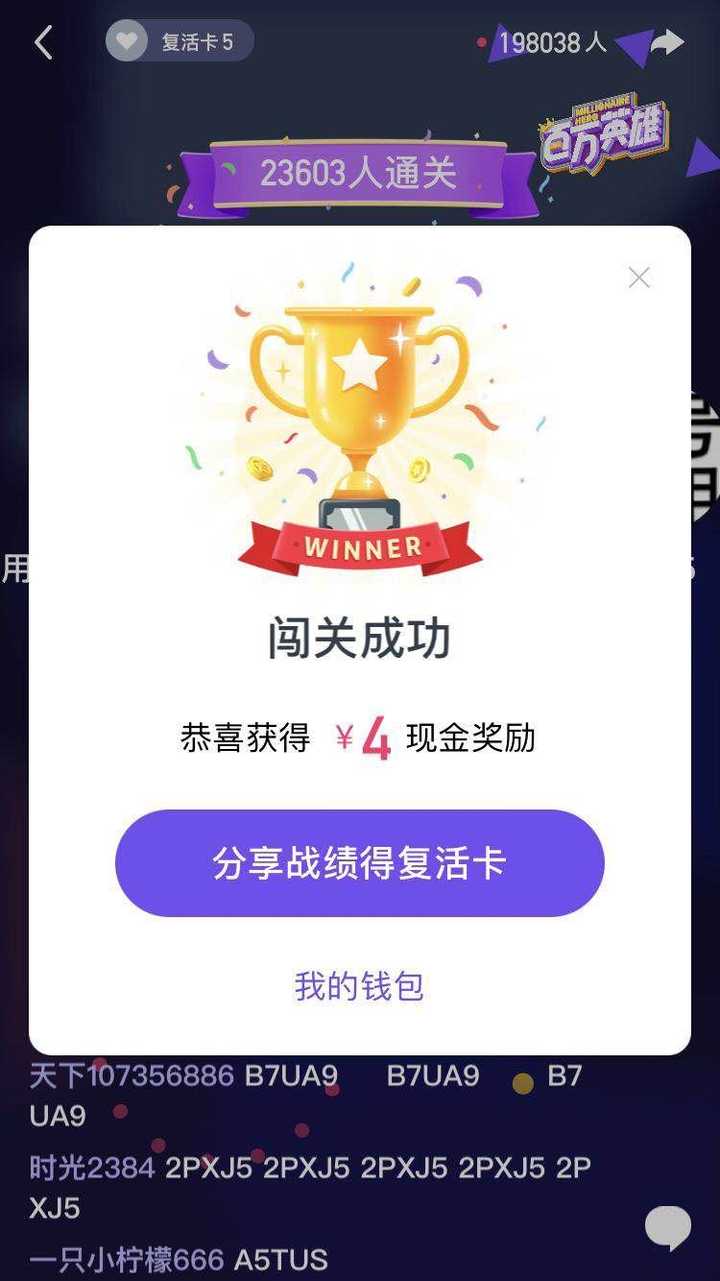Image resolution: width=720 pixels, height=1281 pixels.
Task: Tap 分享战绩得复活卡 to share results
Action: (x=358, y=862)
